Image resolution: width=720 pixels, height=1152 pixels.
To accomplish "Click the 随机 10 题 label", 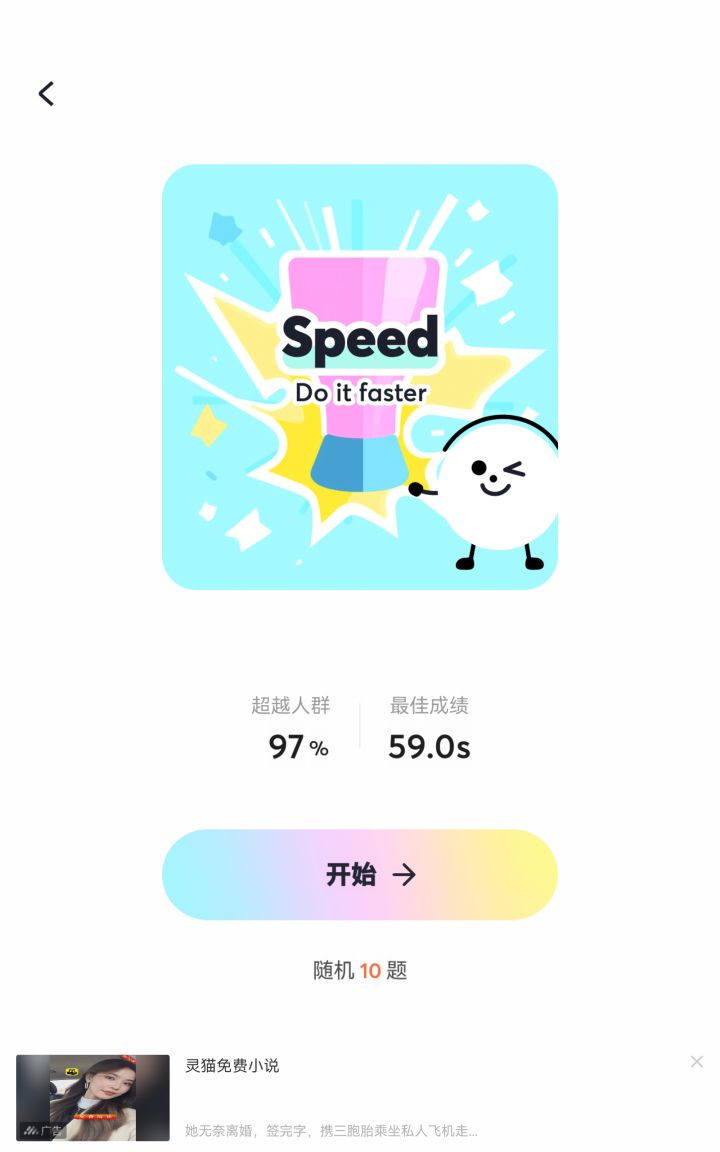I will (x=359, y=970).
